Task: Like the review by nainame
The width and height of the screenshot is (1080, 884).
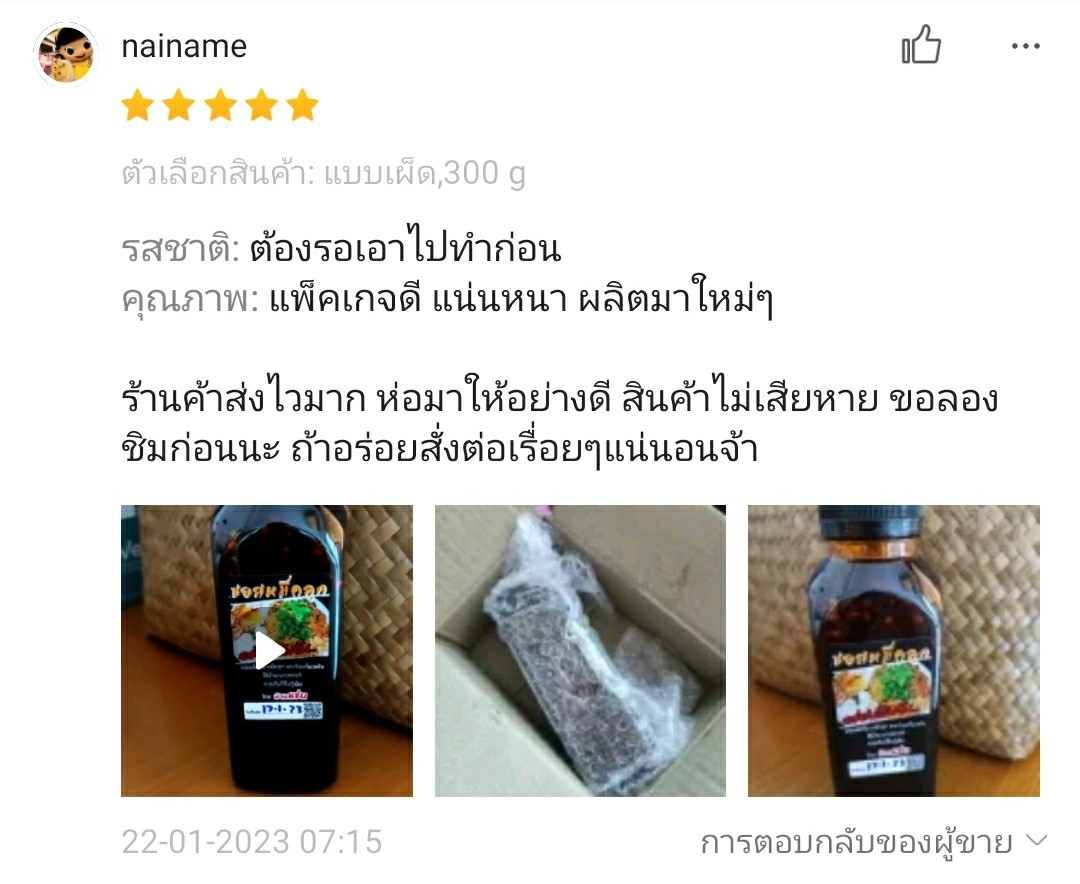Action: click(x=921, y=46)
